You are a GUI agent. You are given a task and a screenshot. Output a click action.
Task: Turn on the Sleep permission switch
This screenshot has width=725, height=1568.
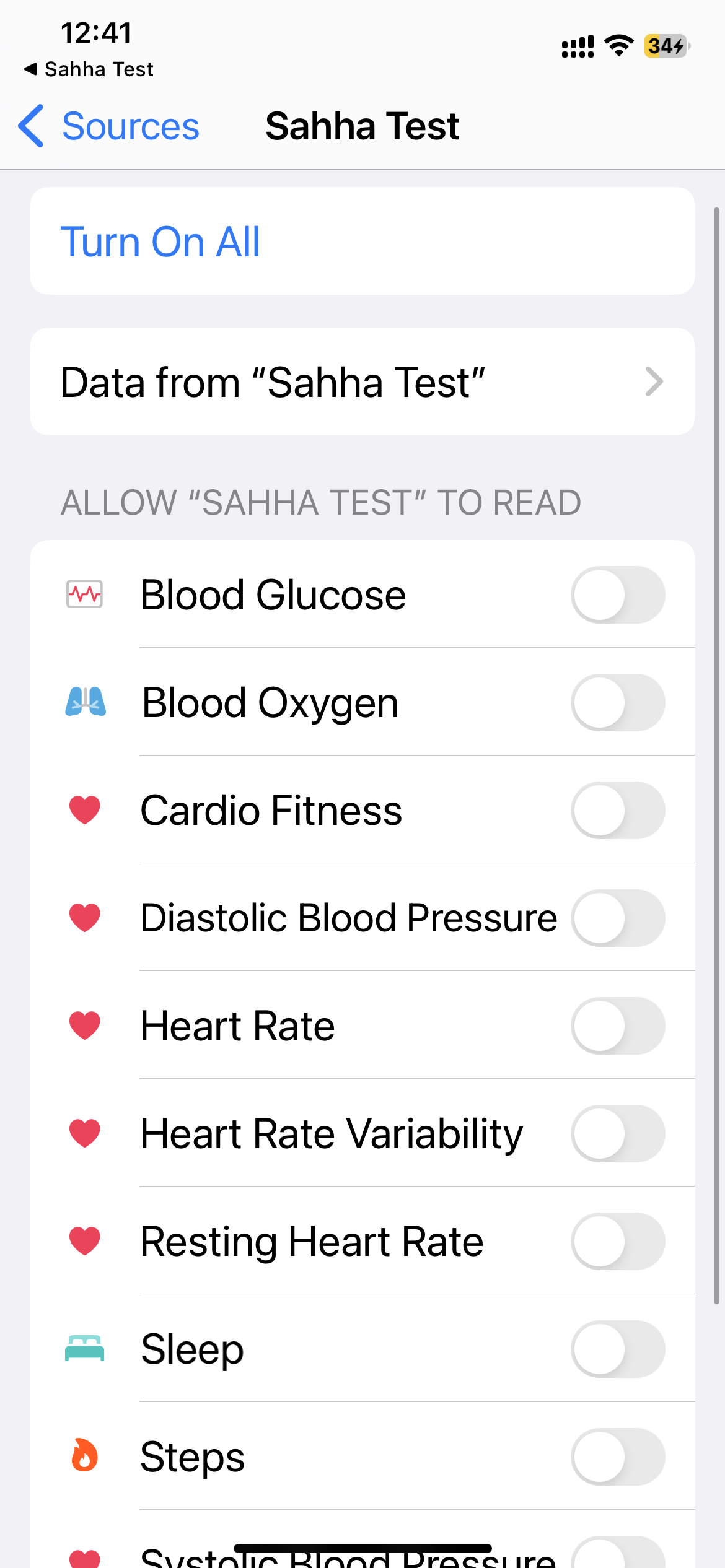pyautogui.click(x=617, y=1349)
